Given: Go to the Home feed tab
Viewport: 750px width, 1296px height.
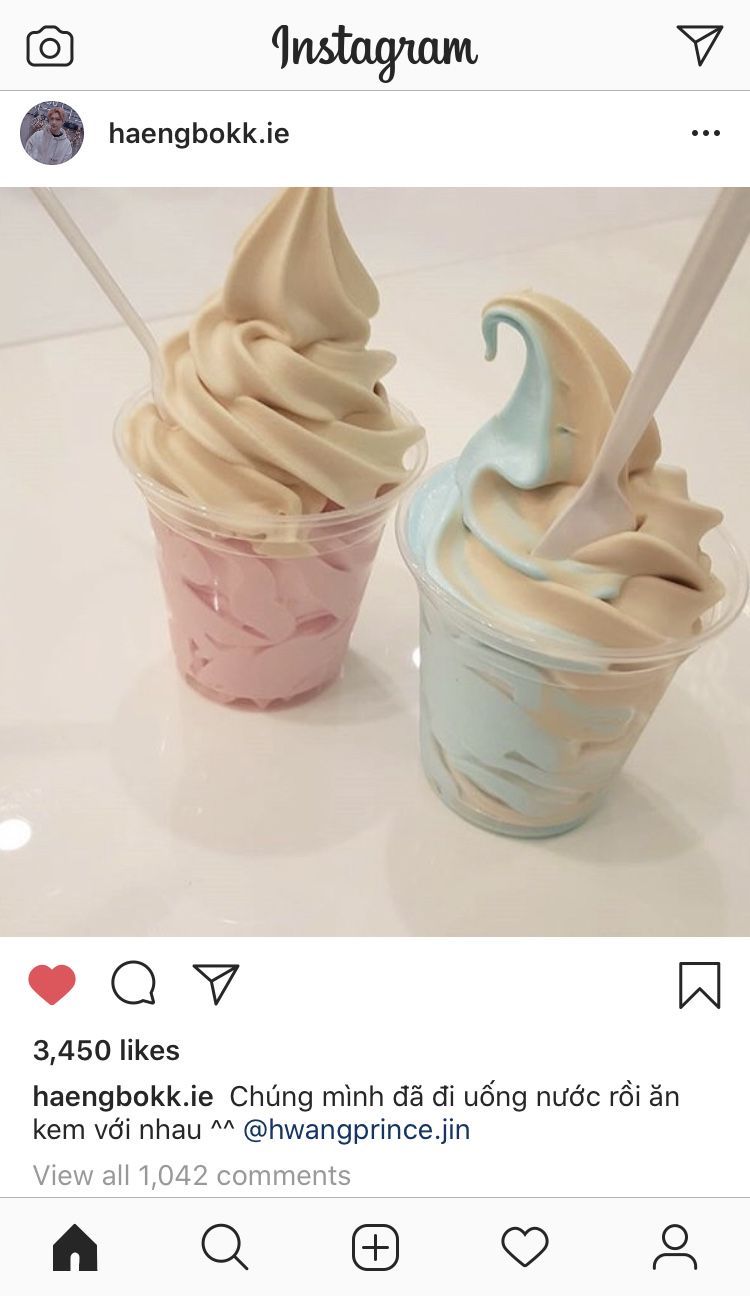Looking at the screenshot, I should [x=75, y=1247].
